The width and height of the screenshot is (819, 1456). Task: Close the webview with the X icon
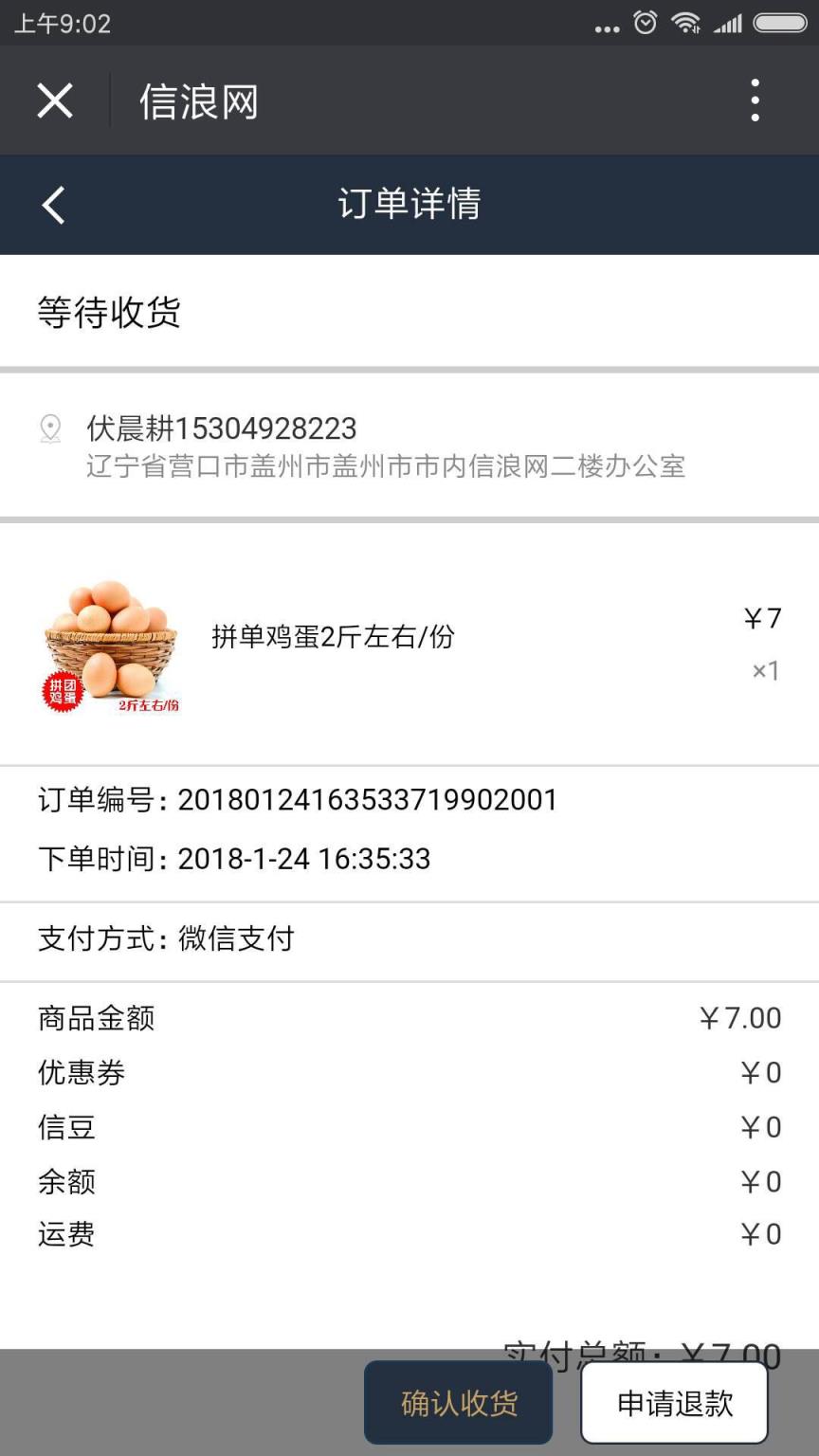pos(54,100)
